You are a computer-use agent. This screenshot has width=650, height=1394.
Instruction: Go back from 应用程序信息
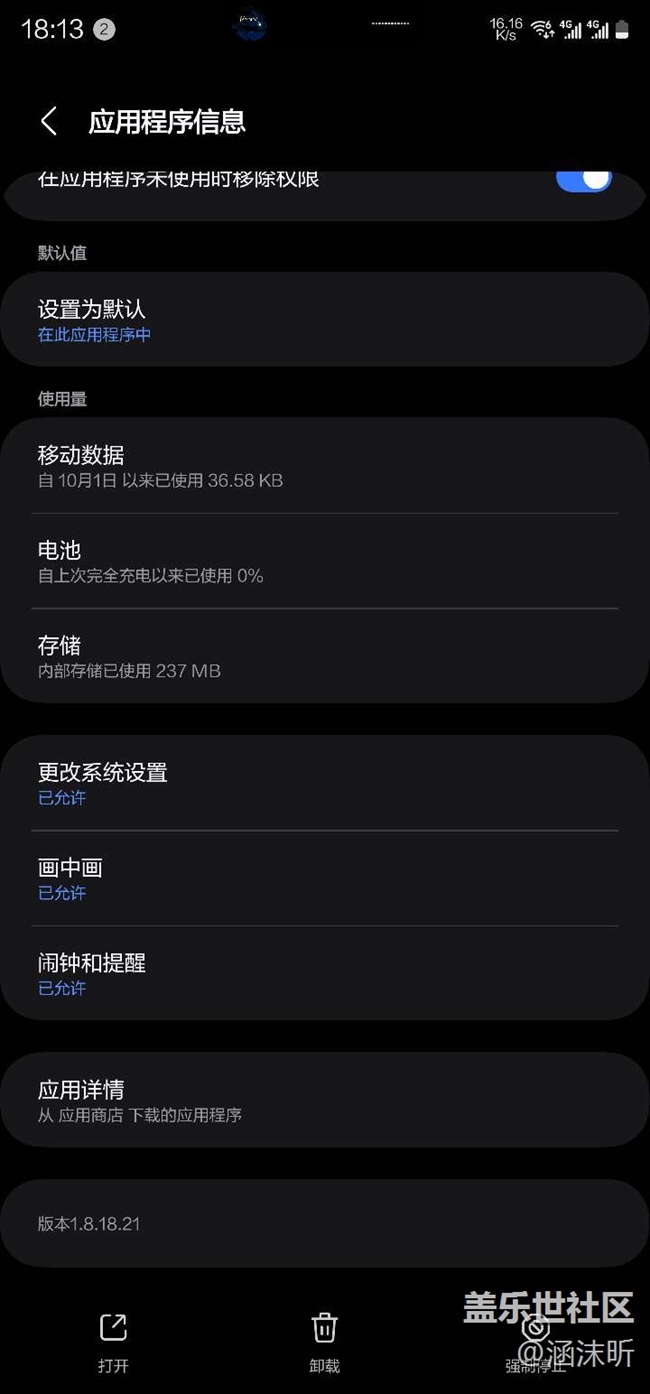coord(48,122)
